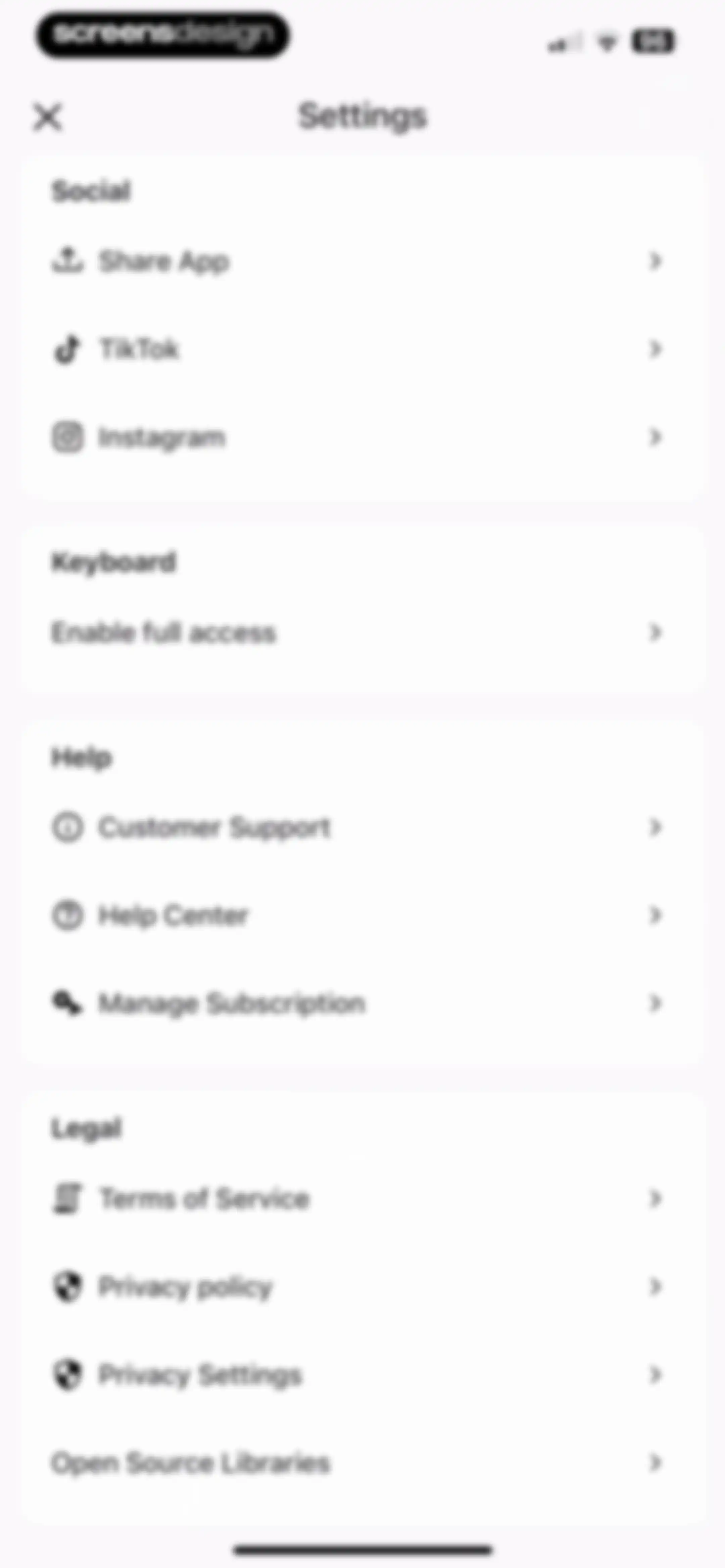Open the TikTok row

point(363,350)
